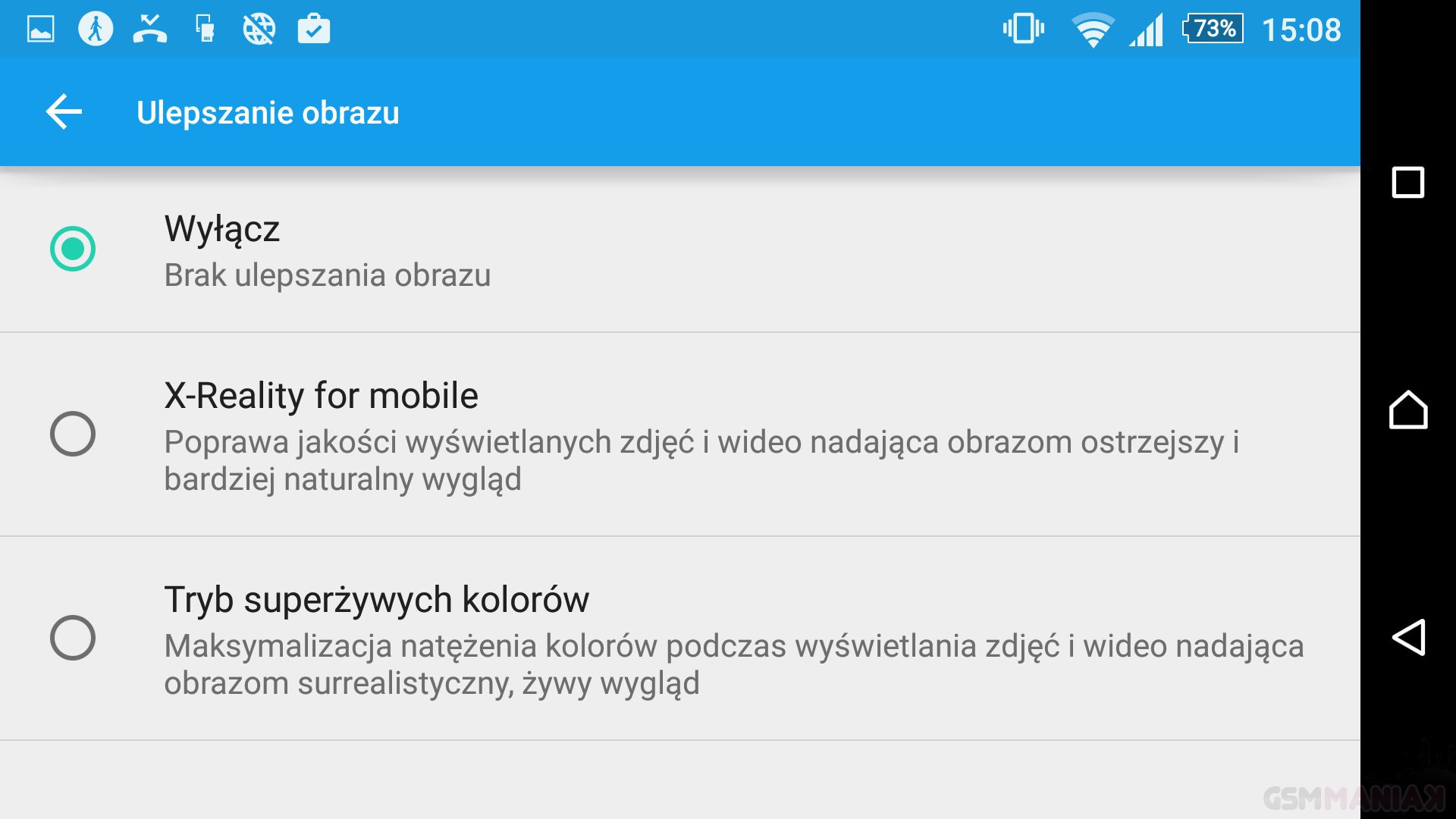Enable Tryb superżywych kolorów
This screenshot has width=1456, height=819.
pos(73,638)
